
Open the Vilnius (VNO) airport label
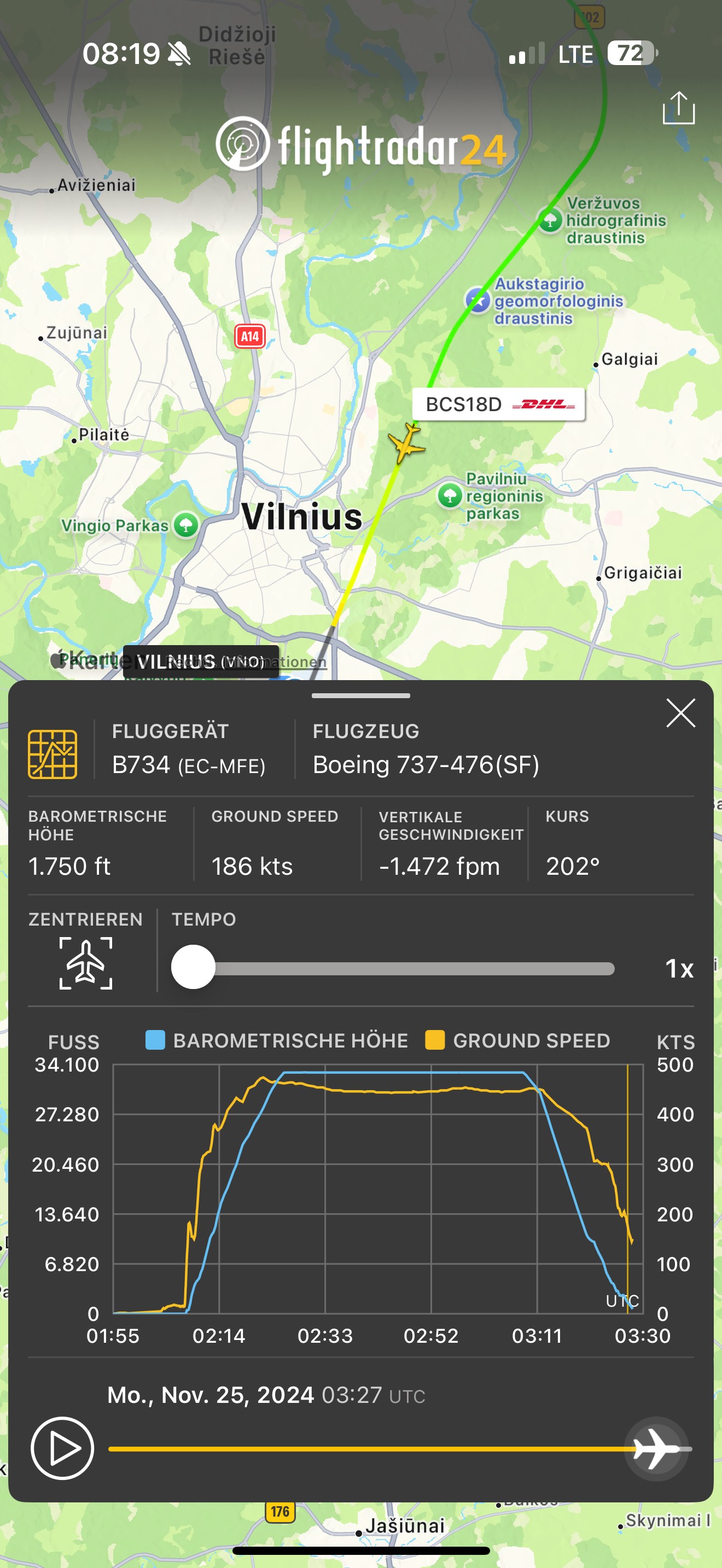click(x=201, y=662)
